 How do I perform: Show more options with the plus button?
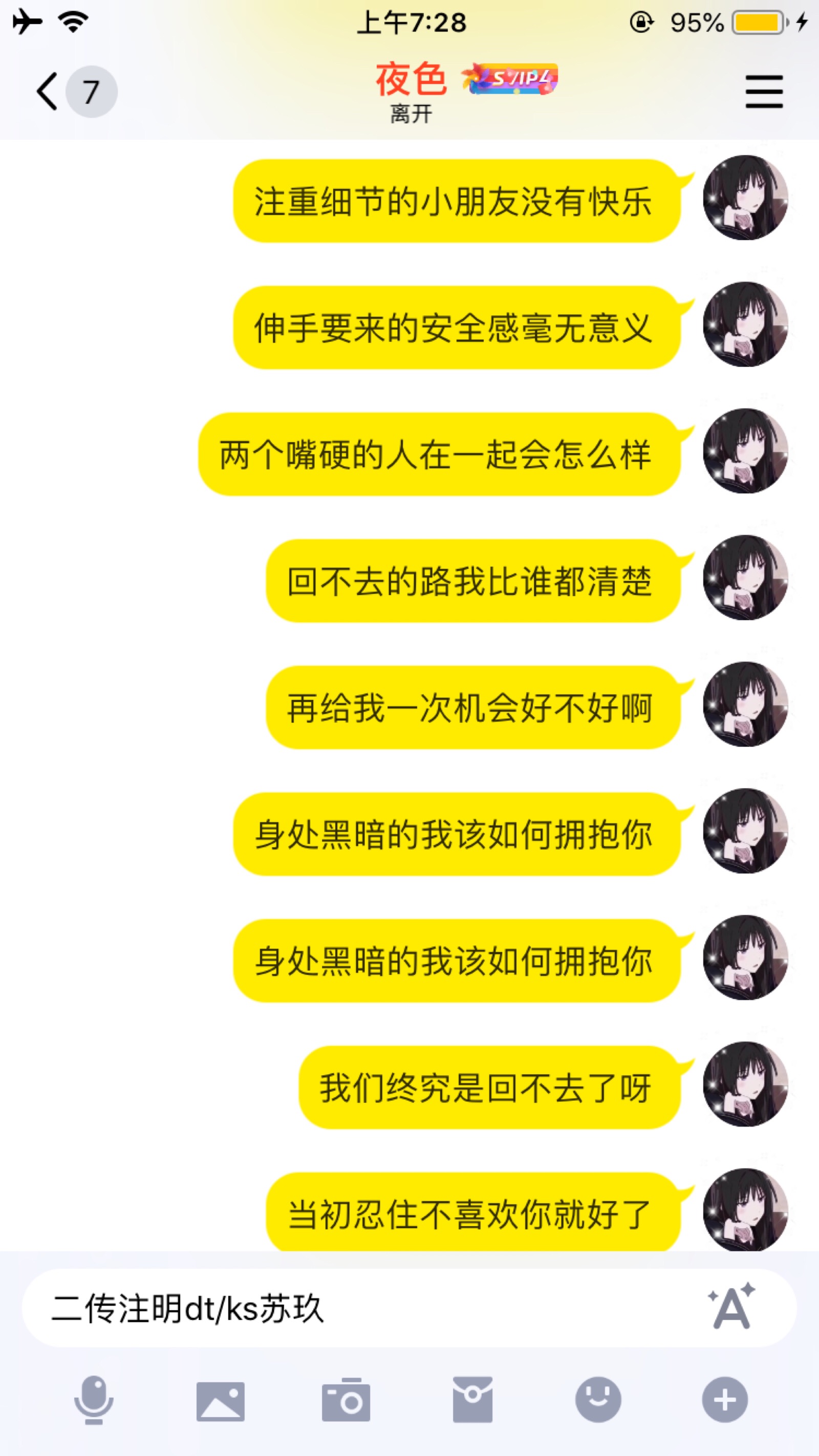725,1401
